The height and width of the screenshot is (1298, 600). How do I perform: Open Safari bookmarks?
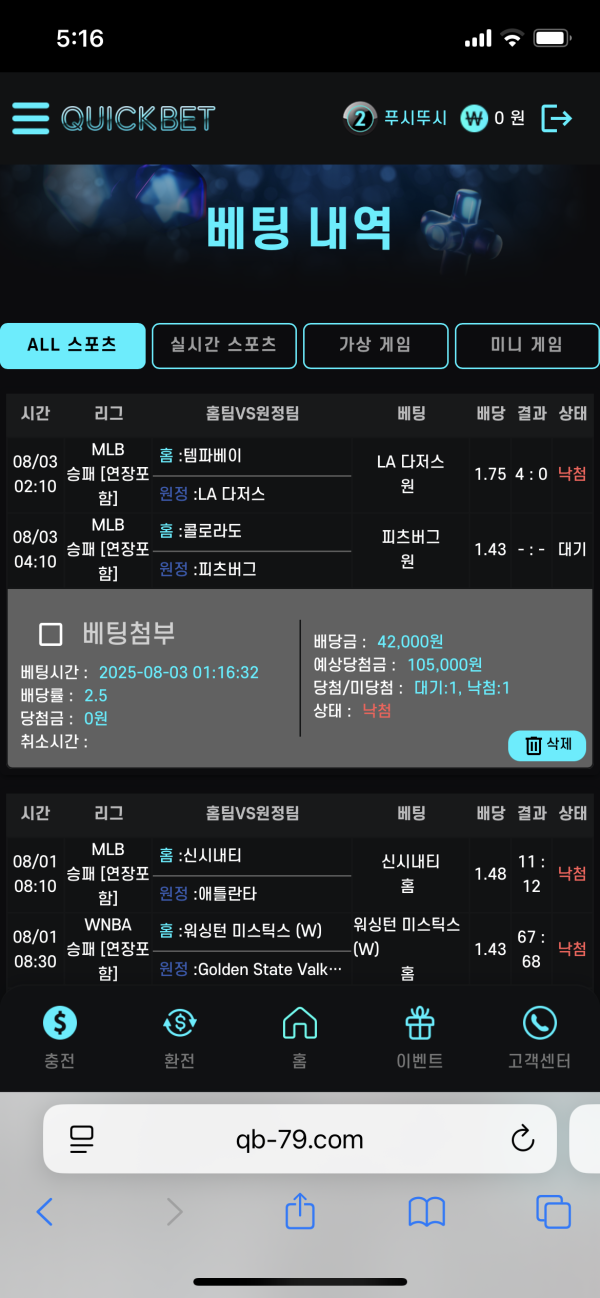427,1212
